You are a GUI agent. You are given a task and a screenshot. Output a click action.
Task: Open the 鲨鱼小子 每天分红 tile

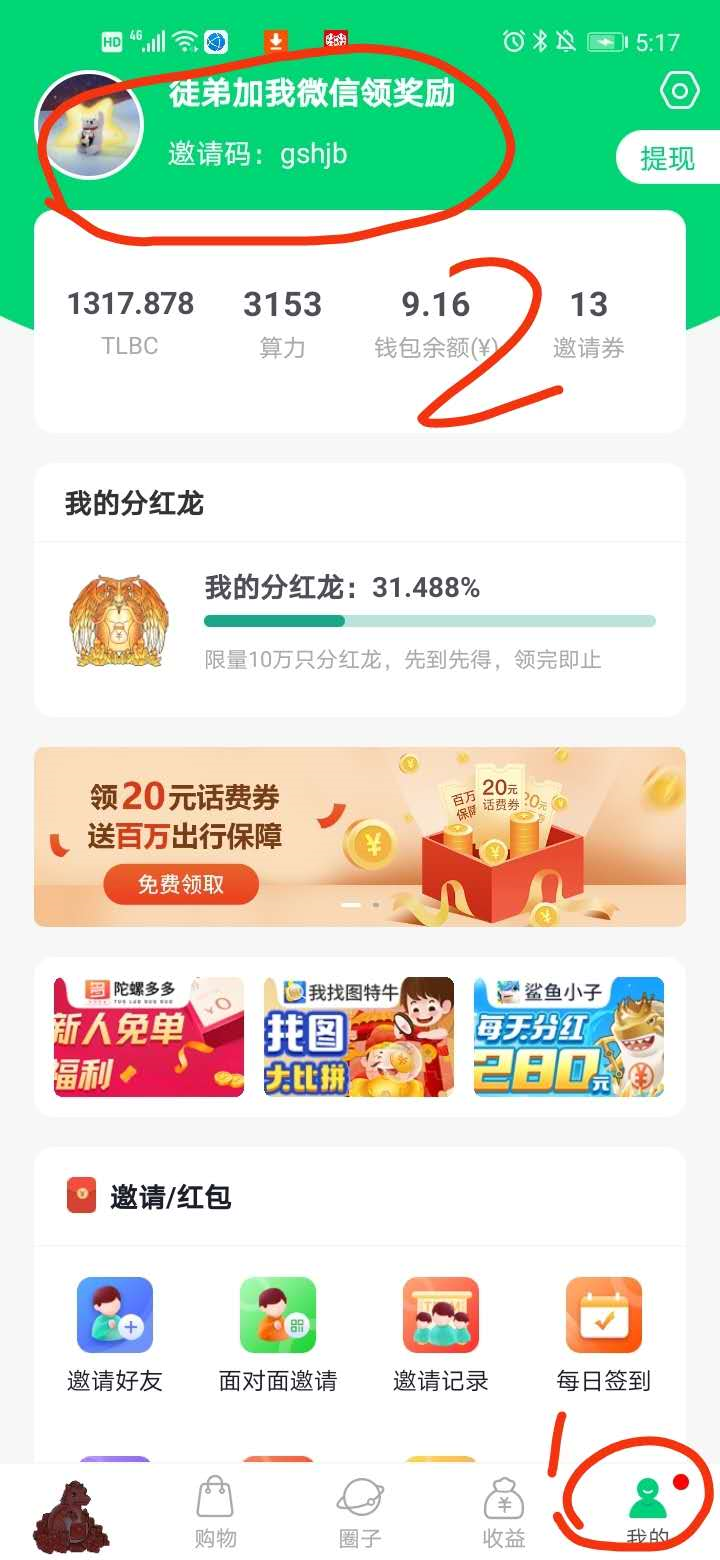(x=569, y=1037)
